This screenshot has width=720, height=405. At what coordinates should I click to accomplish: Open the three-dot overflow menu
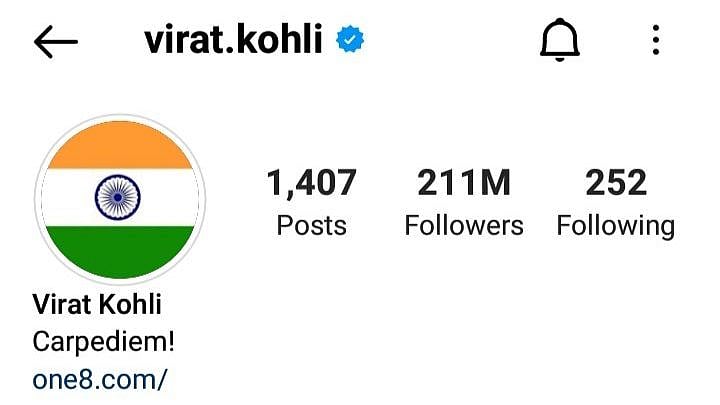click(656, 40)
